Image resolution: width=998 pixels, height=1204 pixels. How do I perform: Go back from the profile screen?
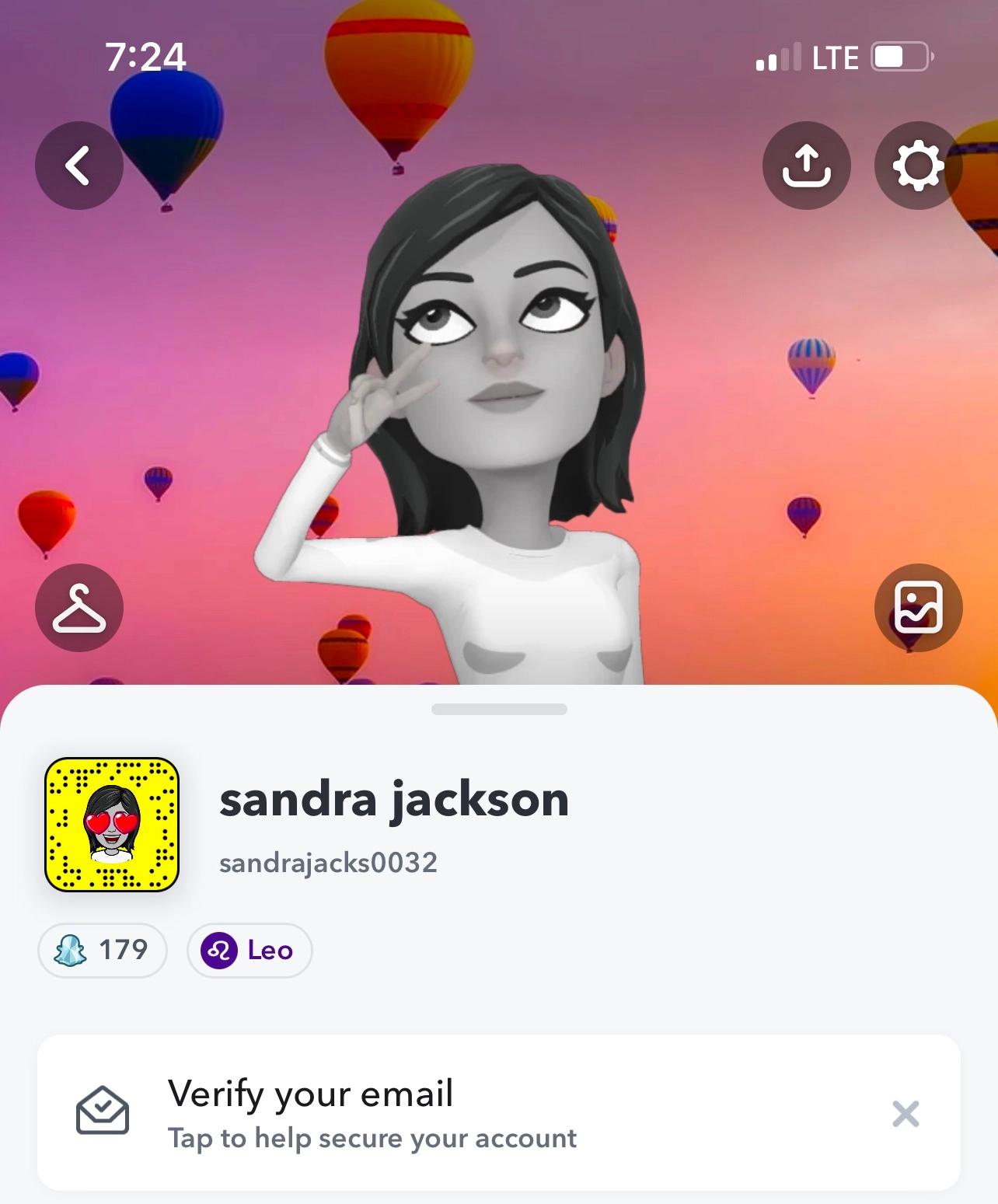(79, 166)
